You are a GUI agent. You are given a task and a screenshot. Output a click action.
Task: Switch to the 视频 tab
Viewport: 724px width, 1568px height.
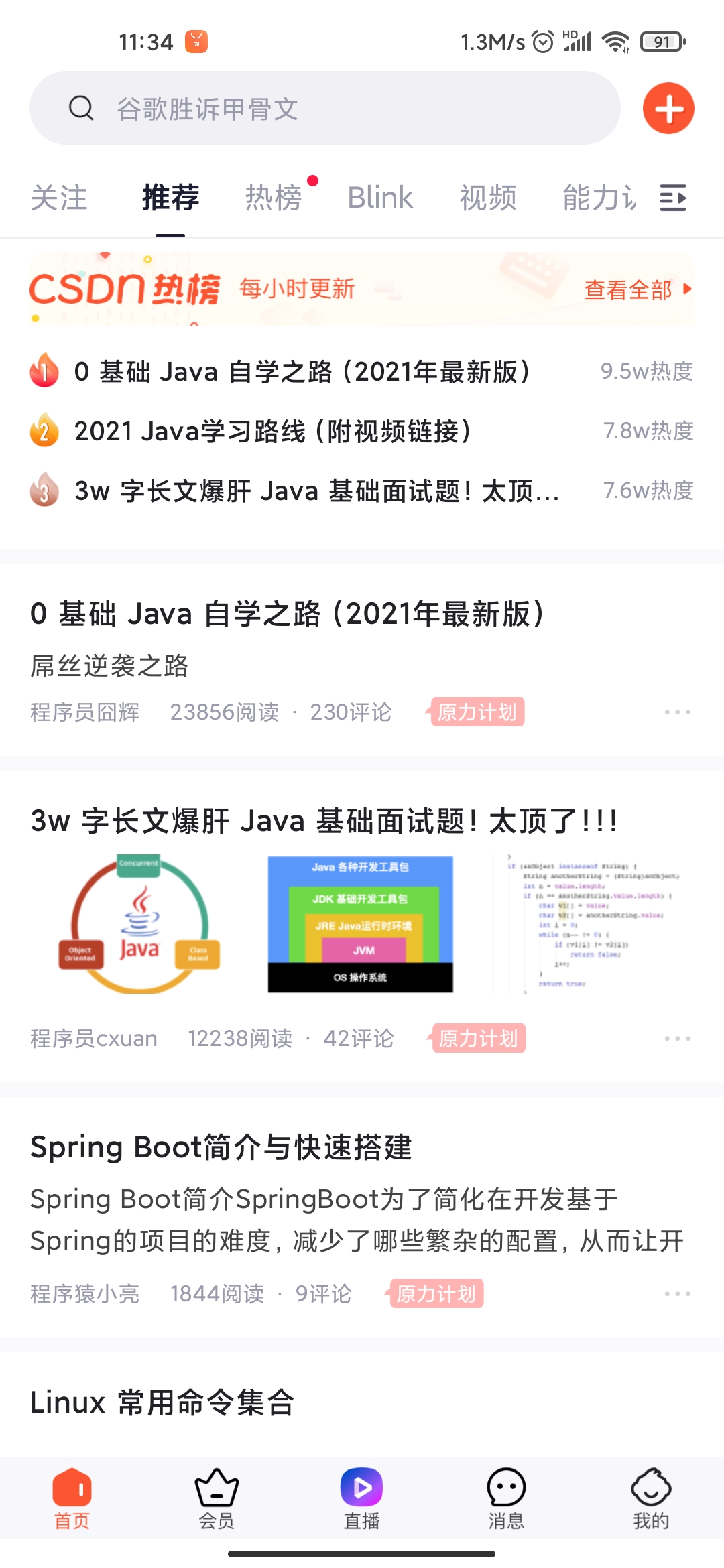[x=488, y=198]
